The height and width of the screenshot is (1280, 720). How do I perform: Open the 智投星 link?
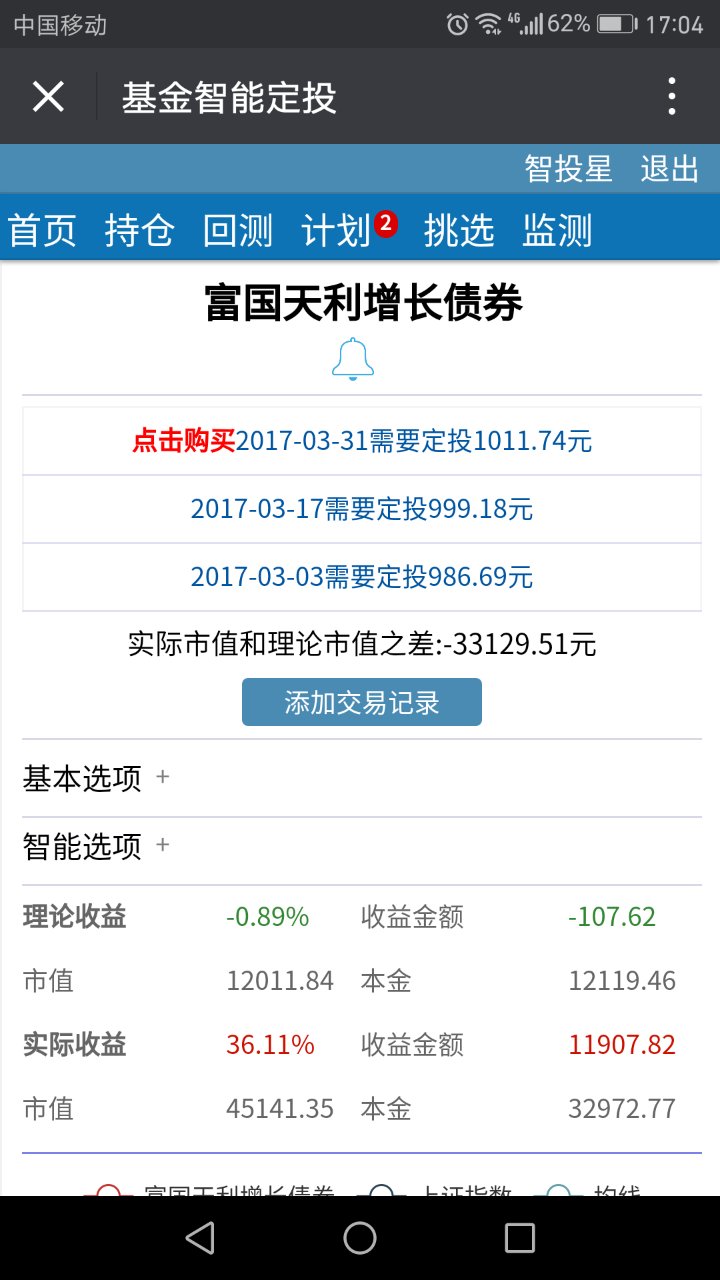pyautogui.click(x=568, y=169)
